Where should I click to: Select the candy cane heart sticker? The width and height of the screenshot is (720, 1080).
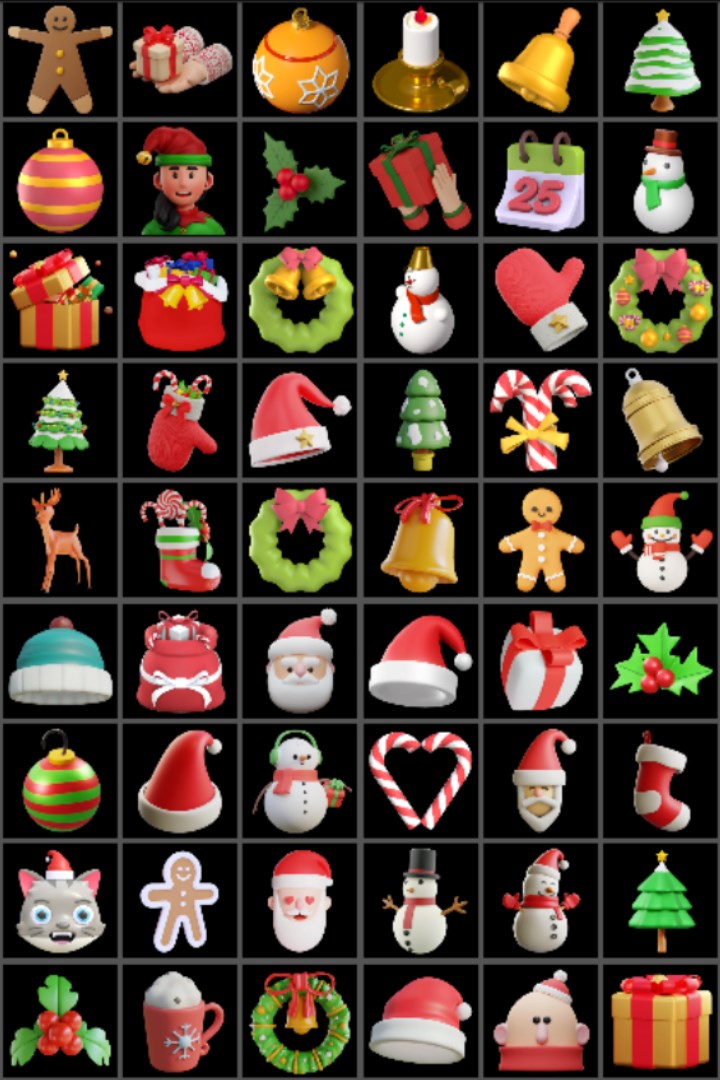point(420,780)
